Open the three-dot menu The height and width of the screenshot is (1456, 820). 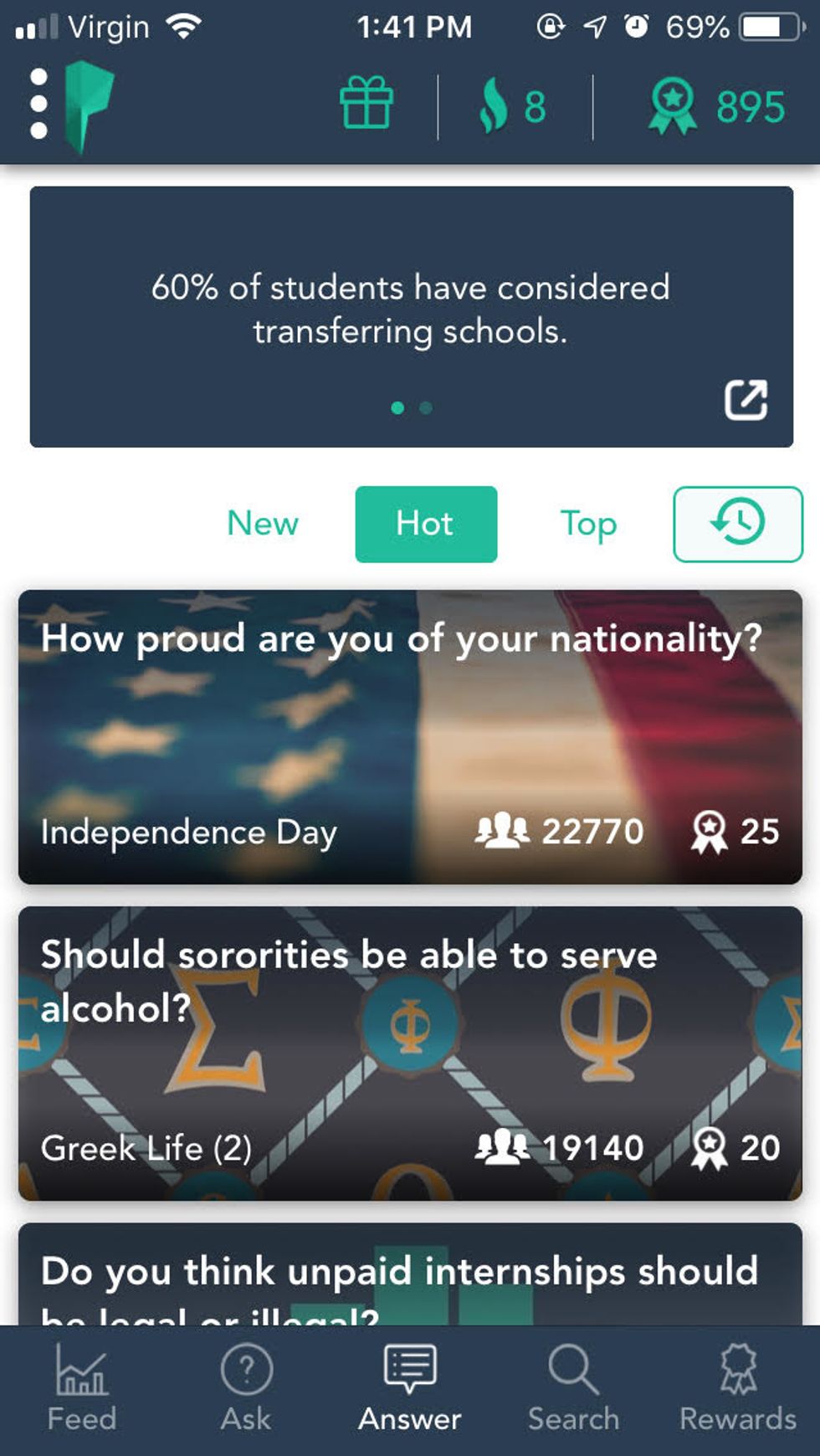click(38, 104)
